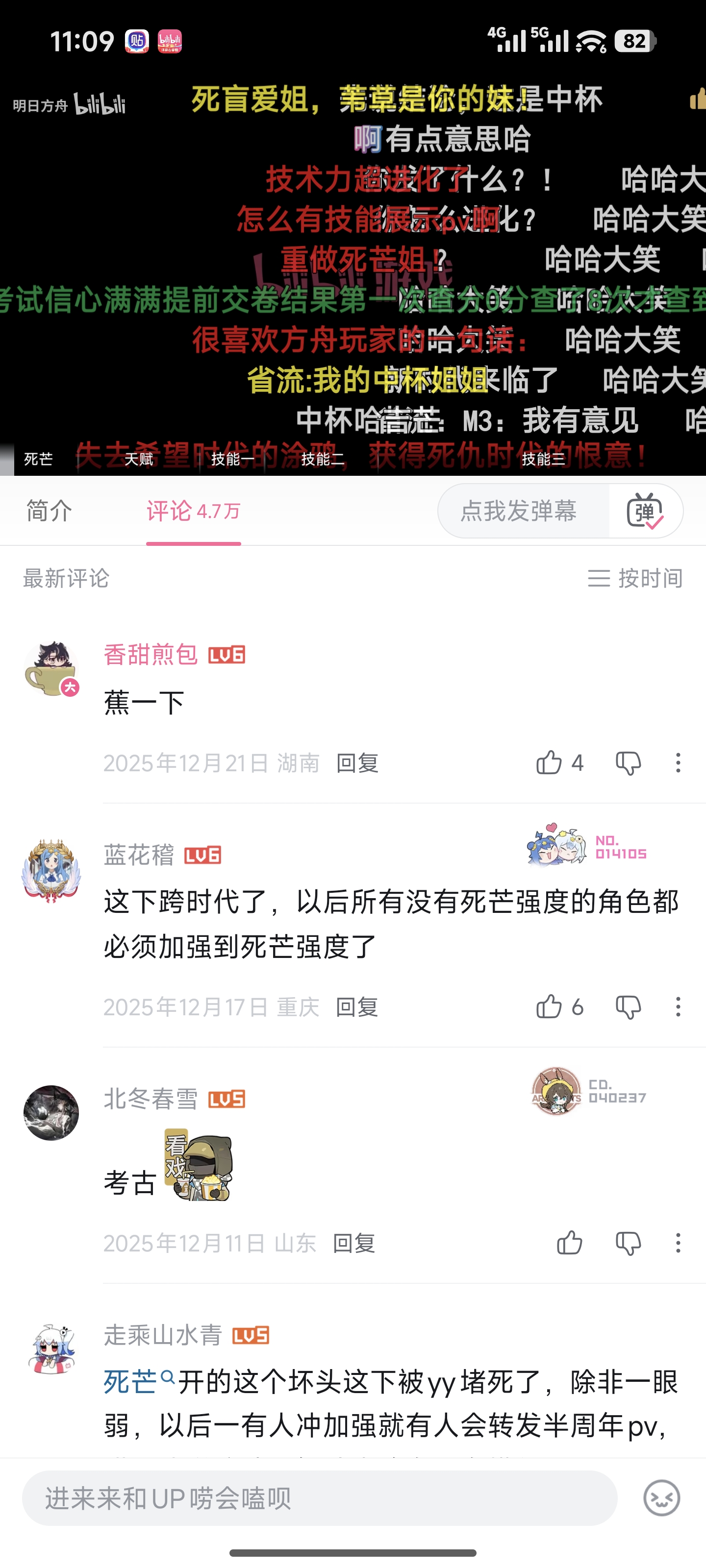Reply to 香甜煎包's comment

click(357, 763)
